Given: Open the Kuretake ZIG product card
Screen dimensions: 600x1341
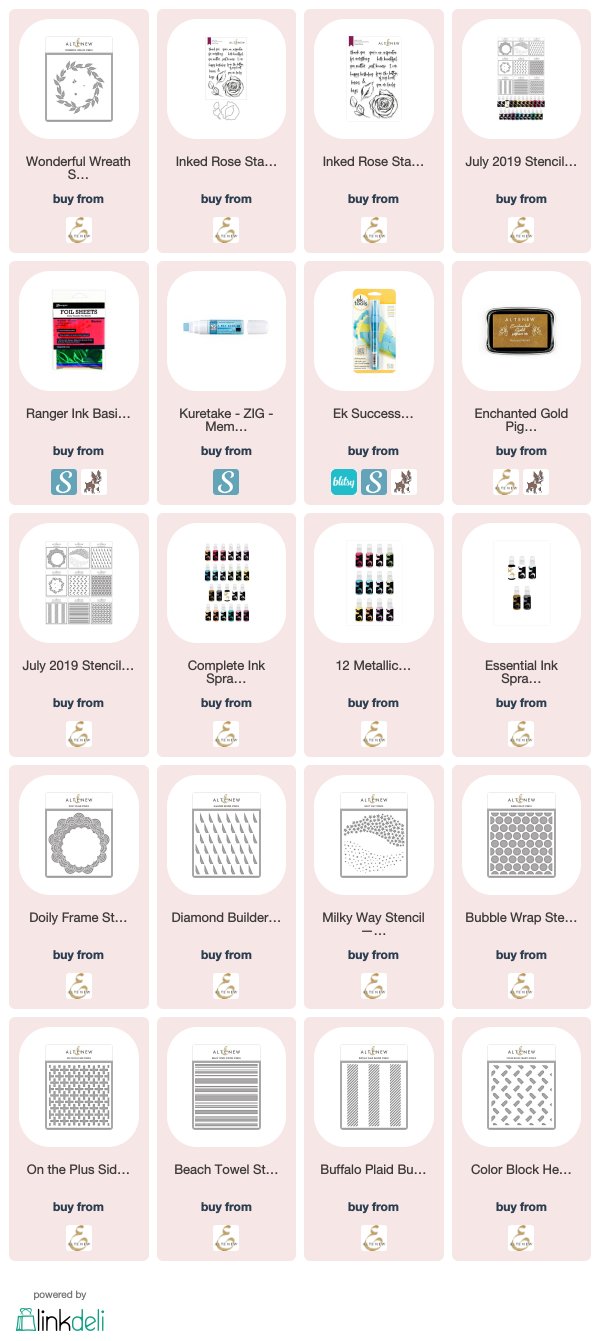Looking at the screenshot, I should coord(226,383).
